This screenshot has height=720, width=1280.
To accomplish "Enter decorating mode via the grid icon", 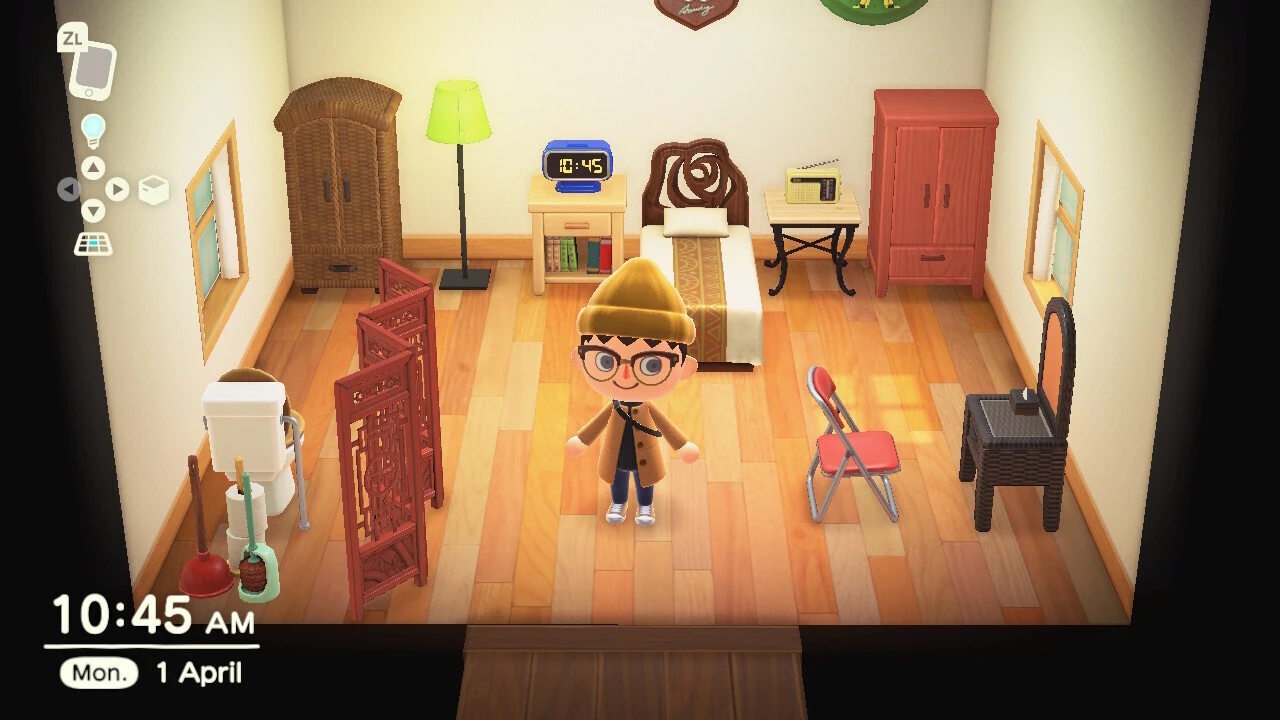I will (x=93, y=243).
